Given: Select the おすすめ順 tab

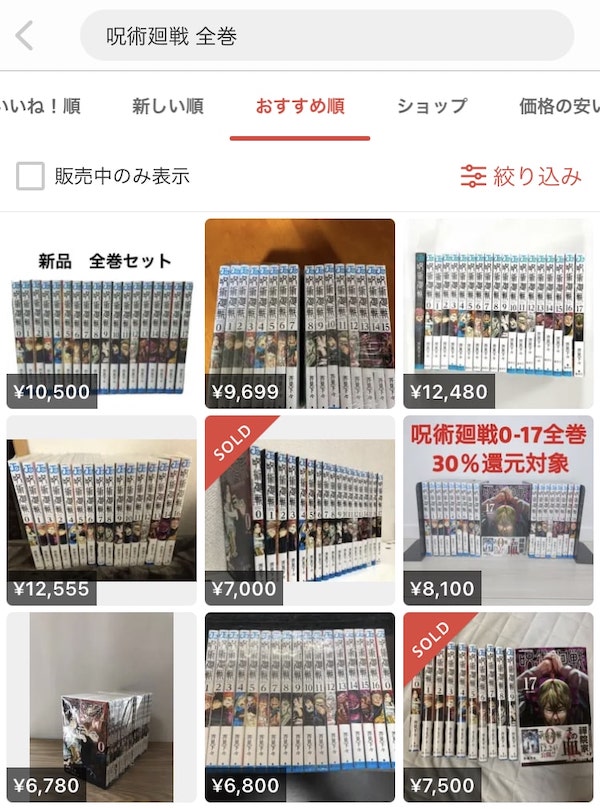Looking at the screenshot, I should (x=299, y=106).
